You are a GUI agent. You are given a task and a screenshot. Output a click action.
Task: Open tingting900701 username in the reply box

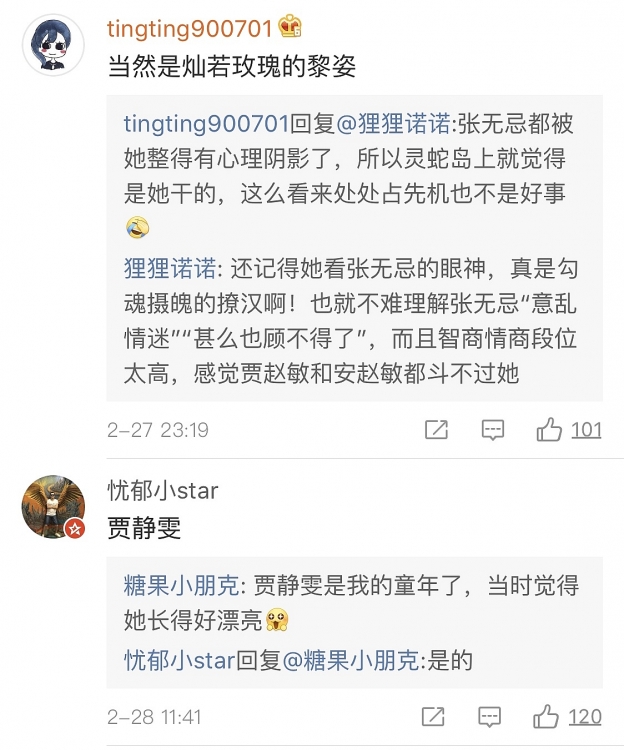pyautogui.click(x=206, y=123)
